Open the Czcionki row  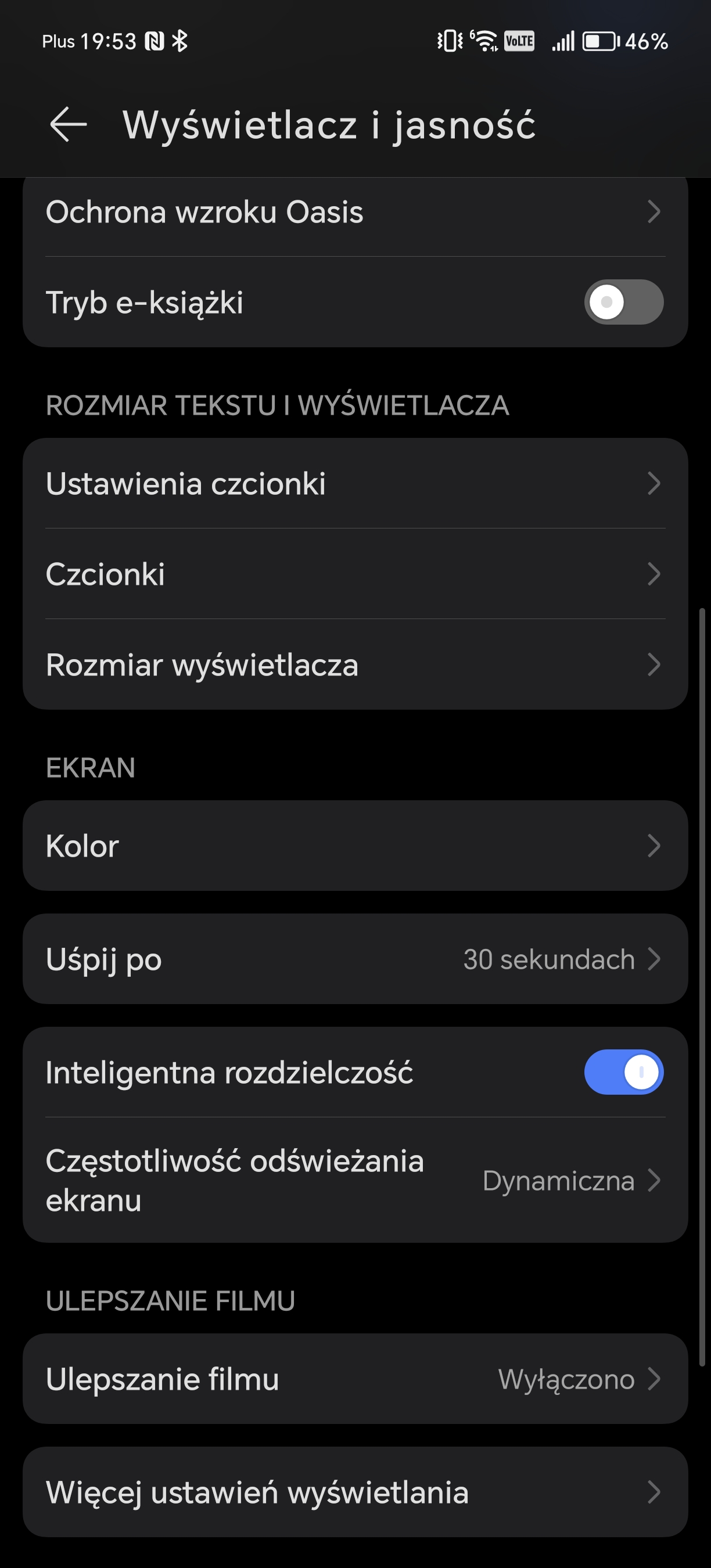coord(355,574)
